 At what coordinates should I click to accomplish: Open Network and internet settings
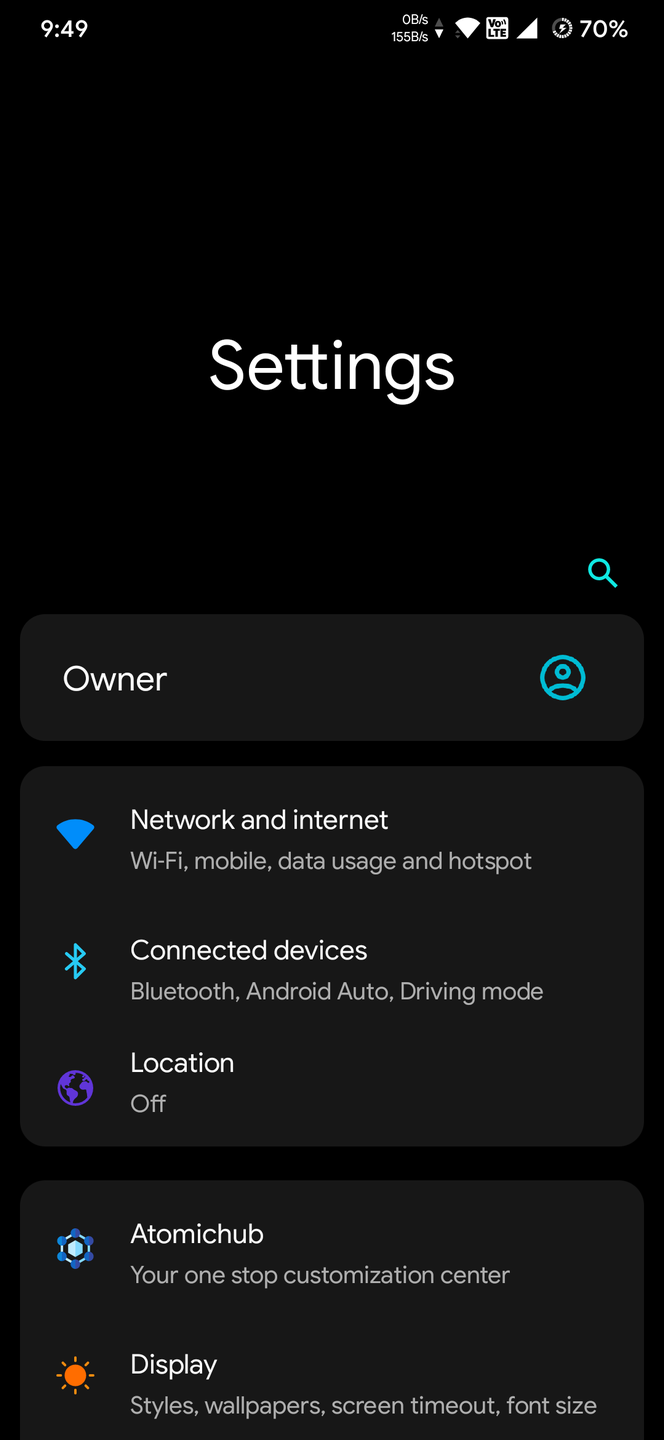coord(331,839)
